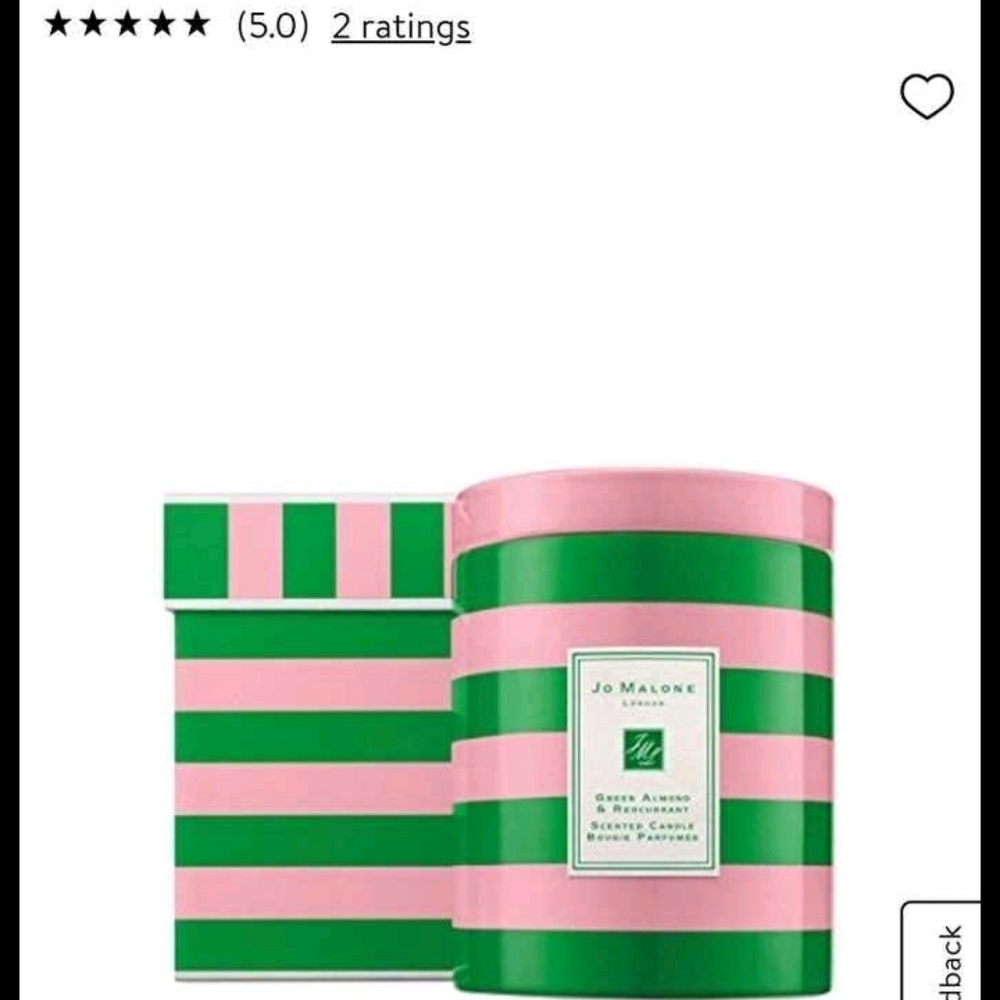View the Jo Malone candle product image

[x=498, y=735]
